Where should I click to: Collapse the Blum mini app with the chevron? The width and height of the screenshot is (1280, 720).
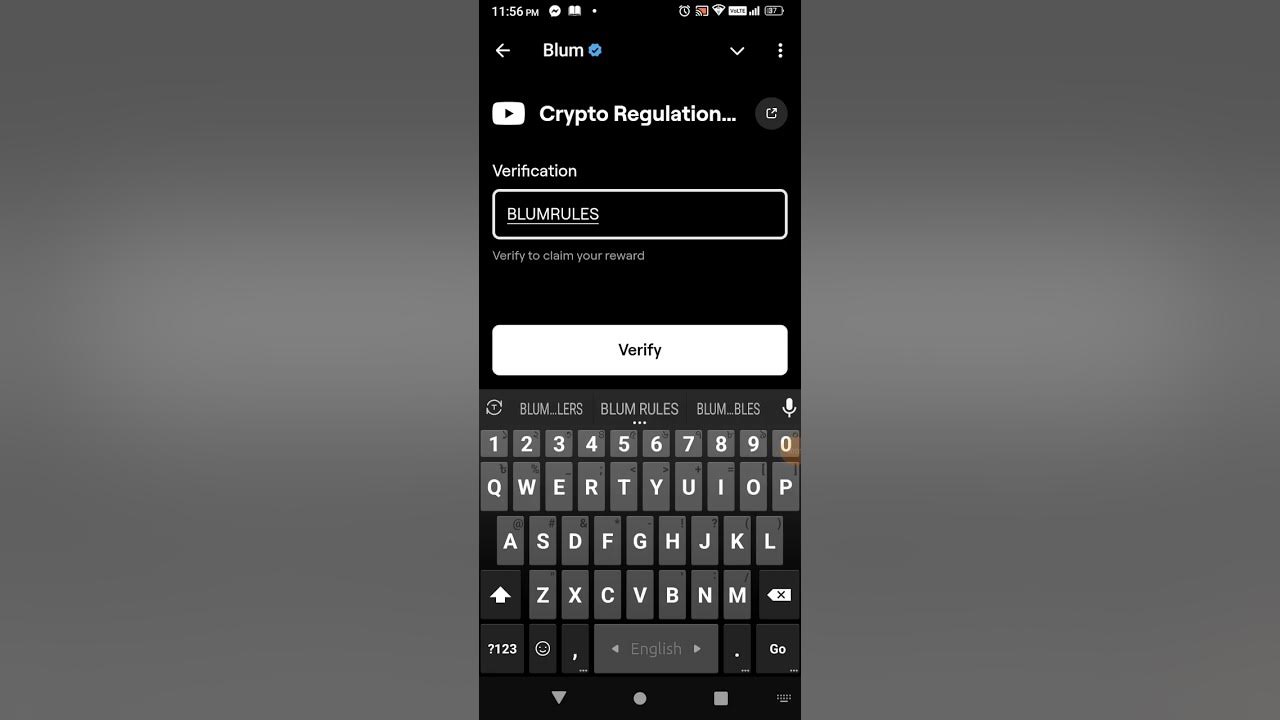click(737, 50)
